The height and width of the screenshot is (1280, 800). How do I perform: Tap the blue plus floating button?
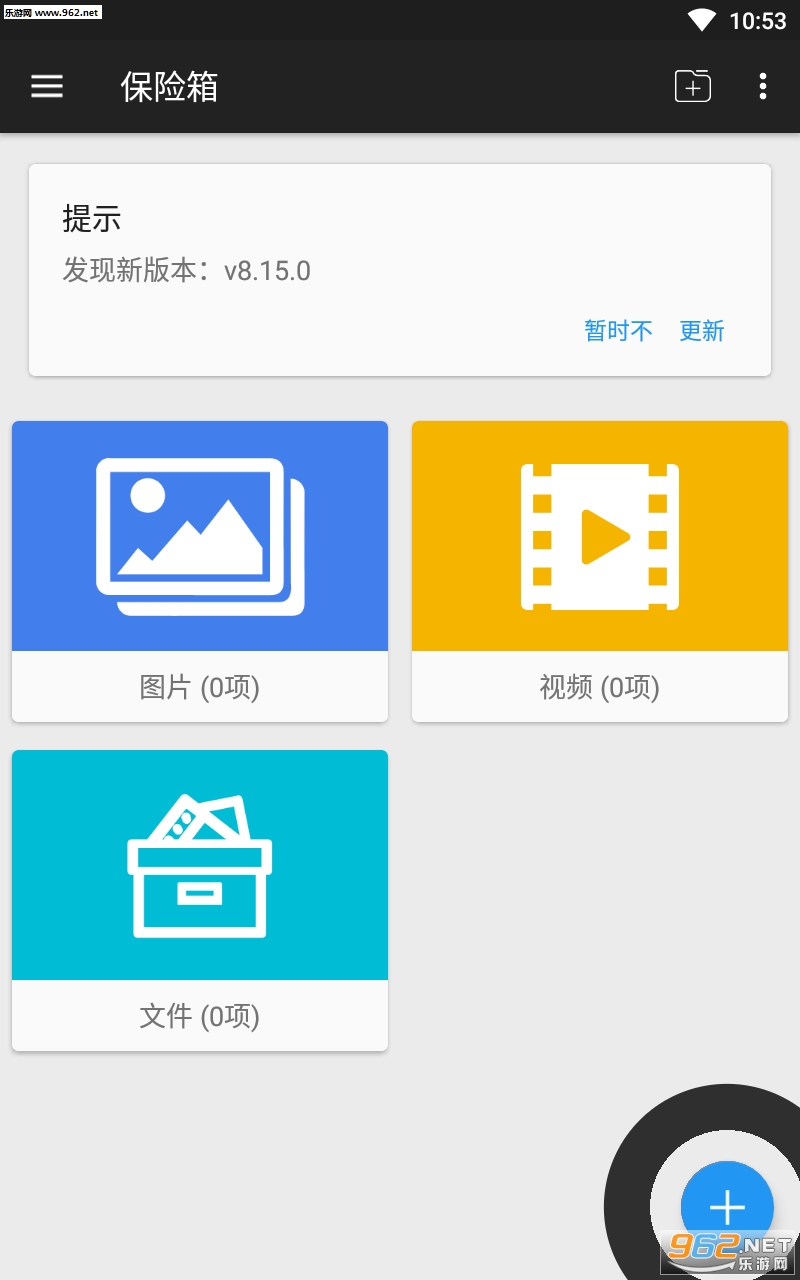[727, 1207]
